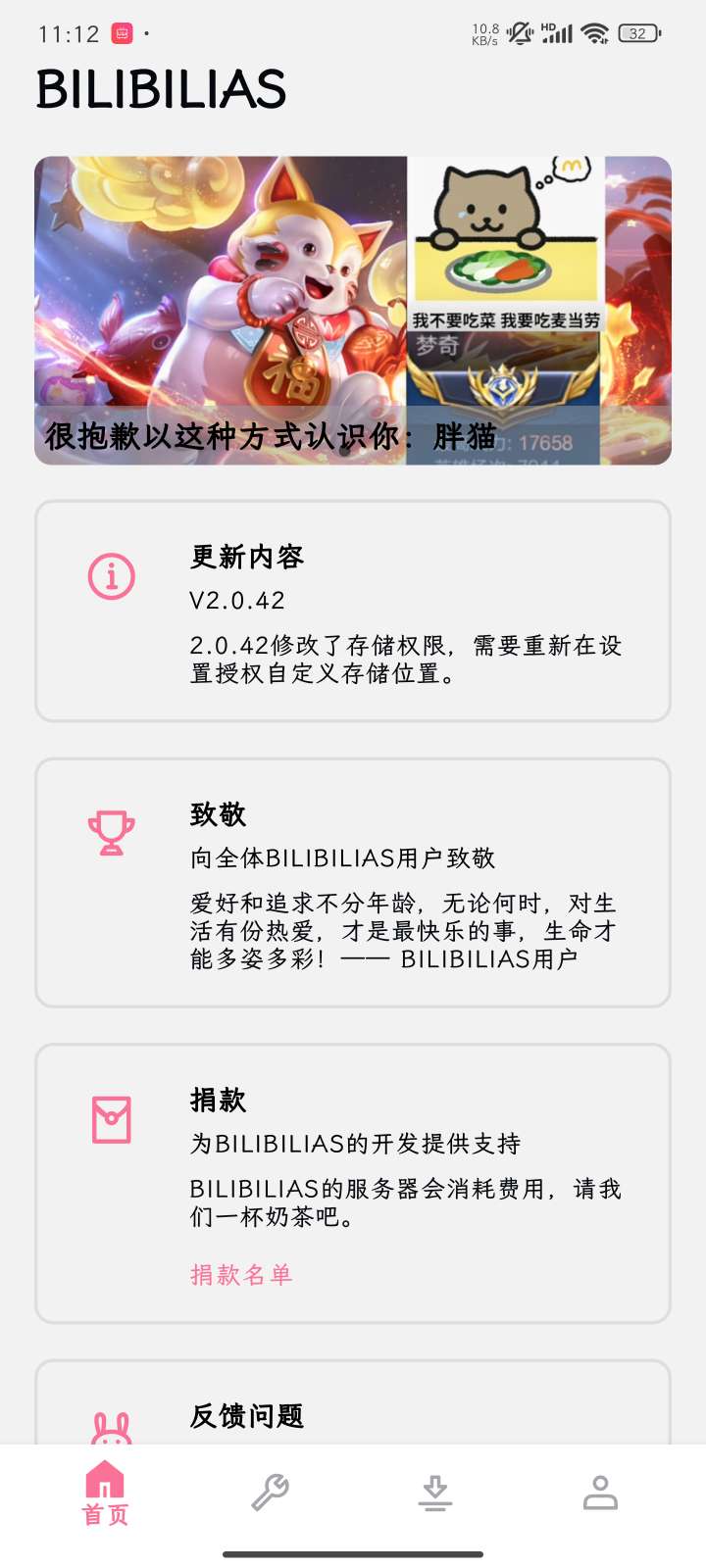Switch to the wrench tools tab

click(x=270, y=1494)
